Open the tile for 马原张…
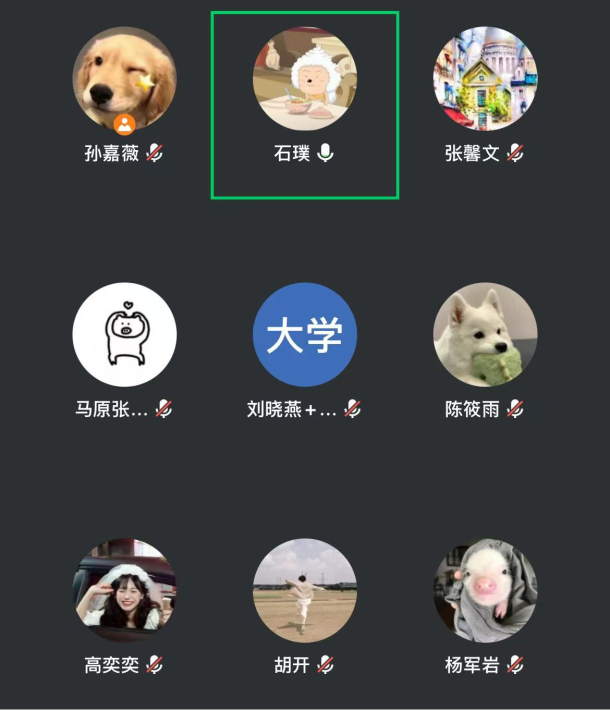 124,335
